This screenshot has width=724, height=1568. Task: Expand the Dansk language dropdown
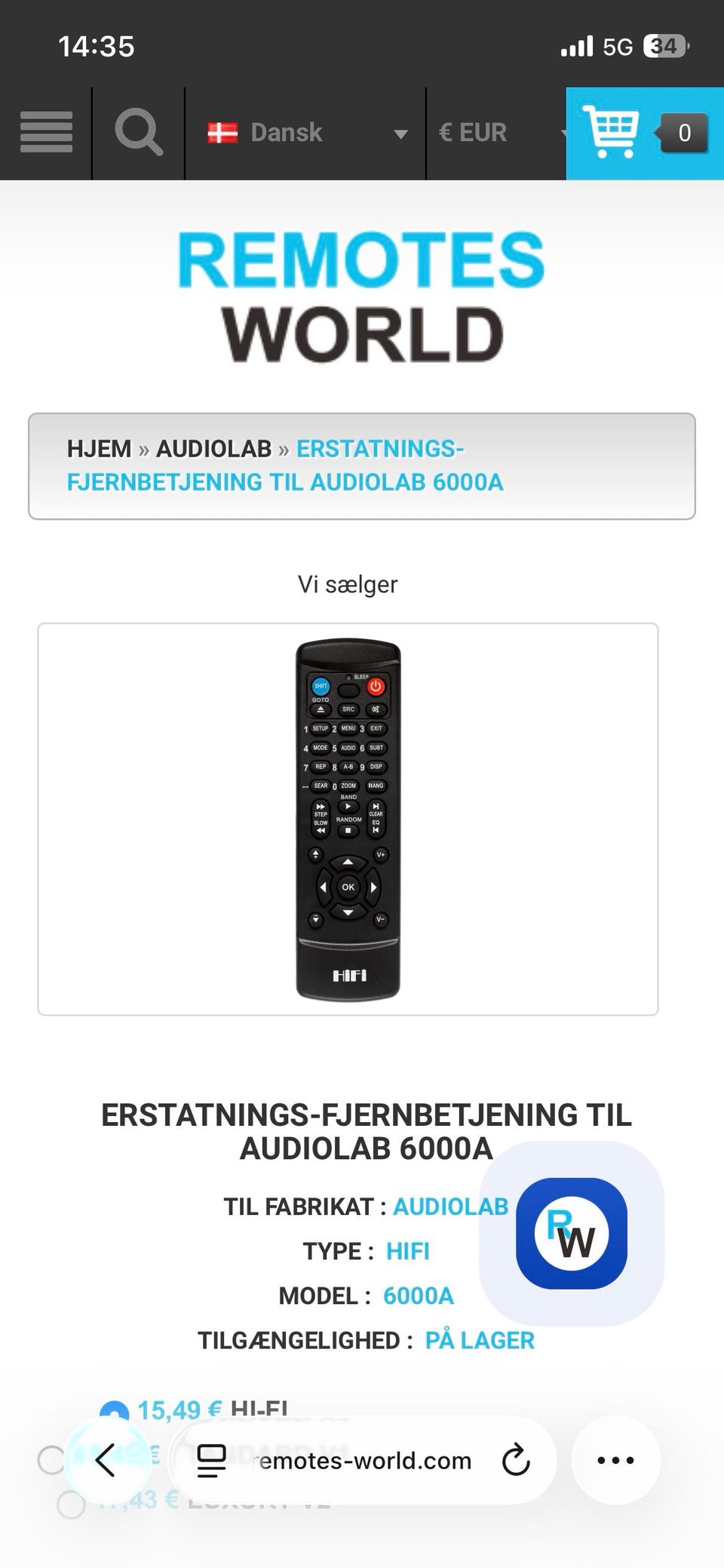click(305, 133)
